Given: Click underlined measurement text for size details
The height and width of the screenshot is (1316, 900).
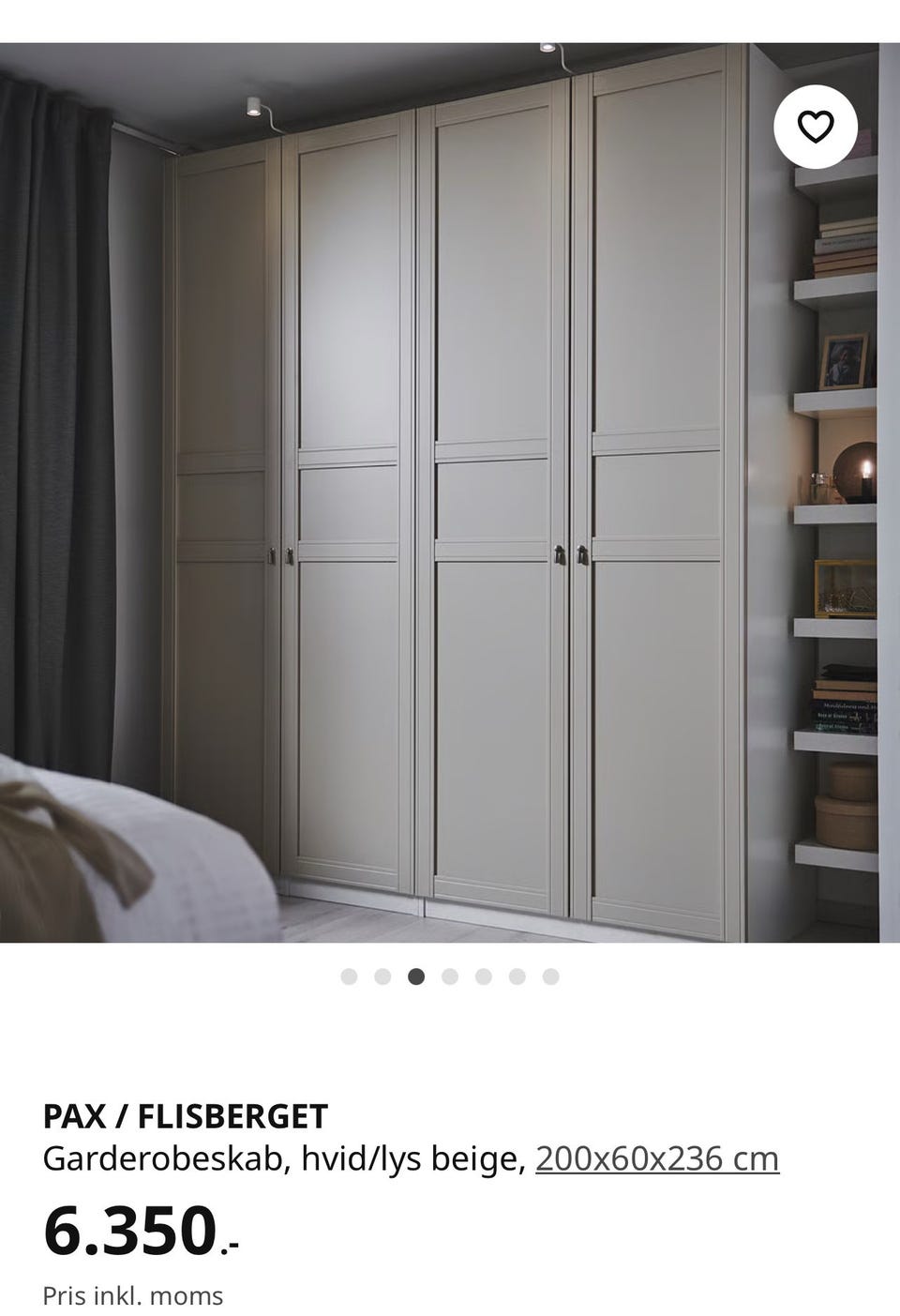Looking at the screenshot, I should 656,1157.
